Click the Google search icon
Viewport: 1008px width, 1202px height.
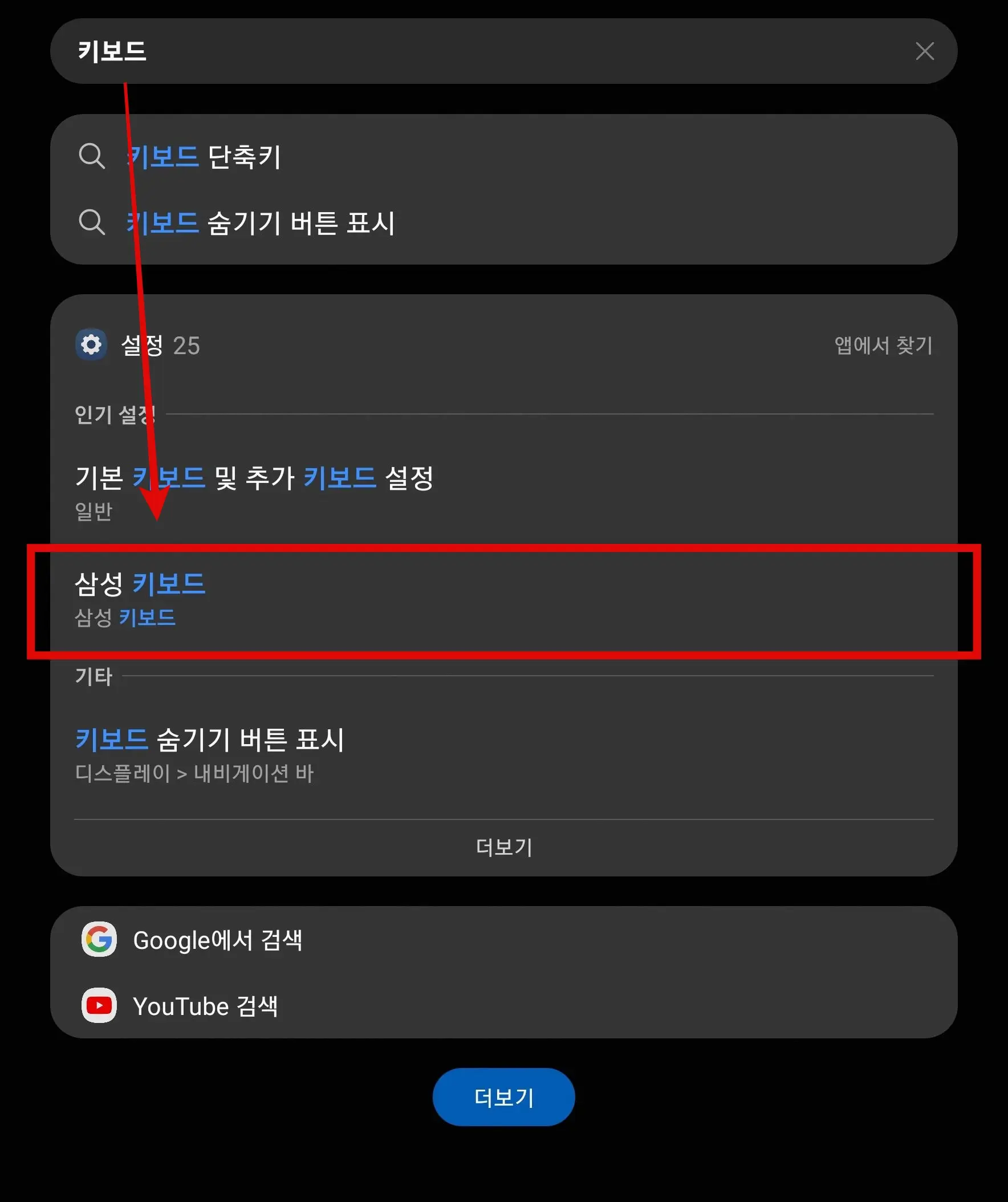point(99,939)
